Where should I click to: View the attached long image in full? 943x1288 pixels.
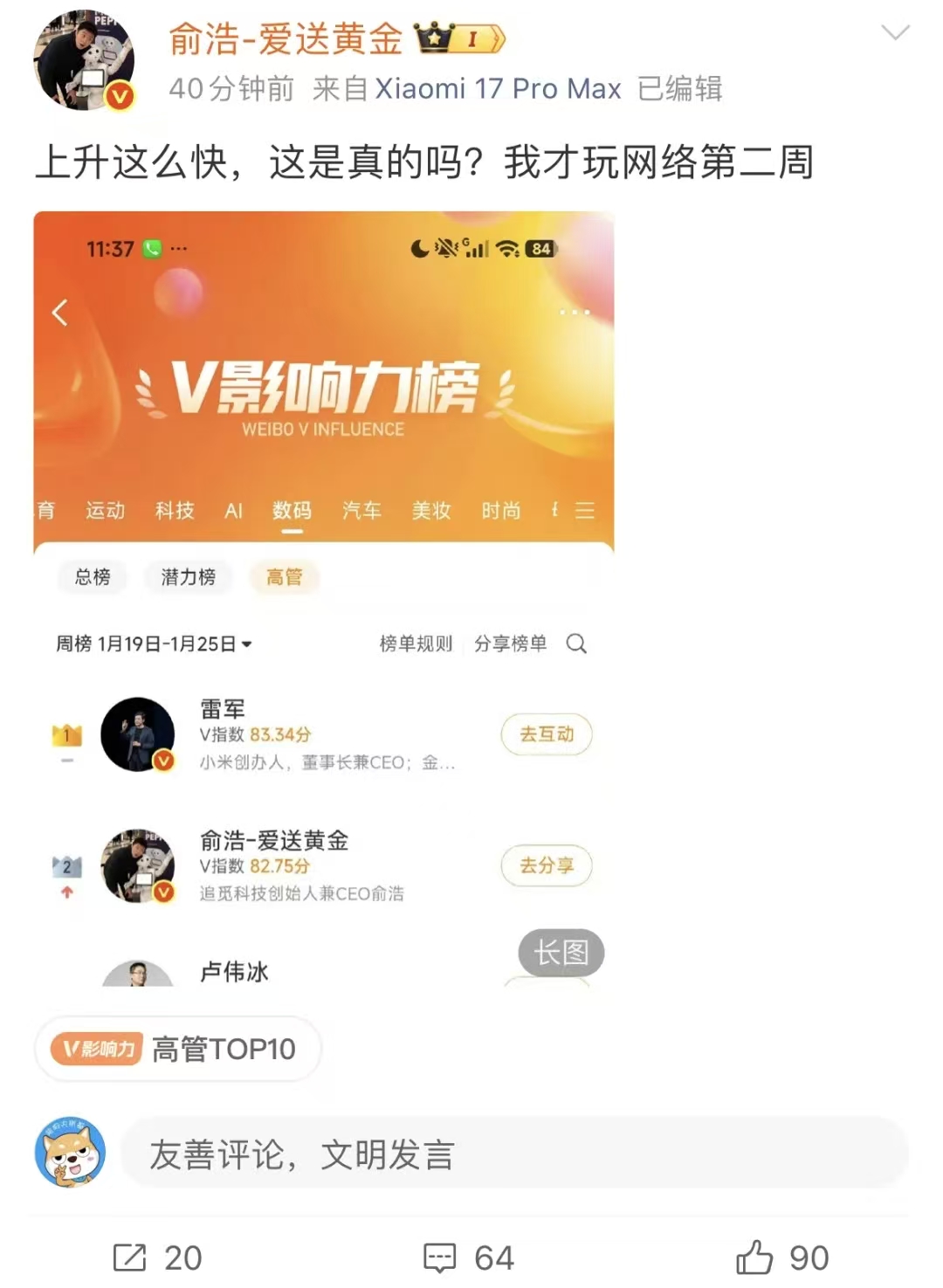click(x=323, y=599)
